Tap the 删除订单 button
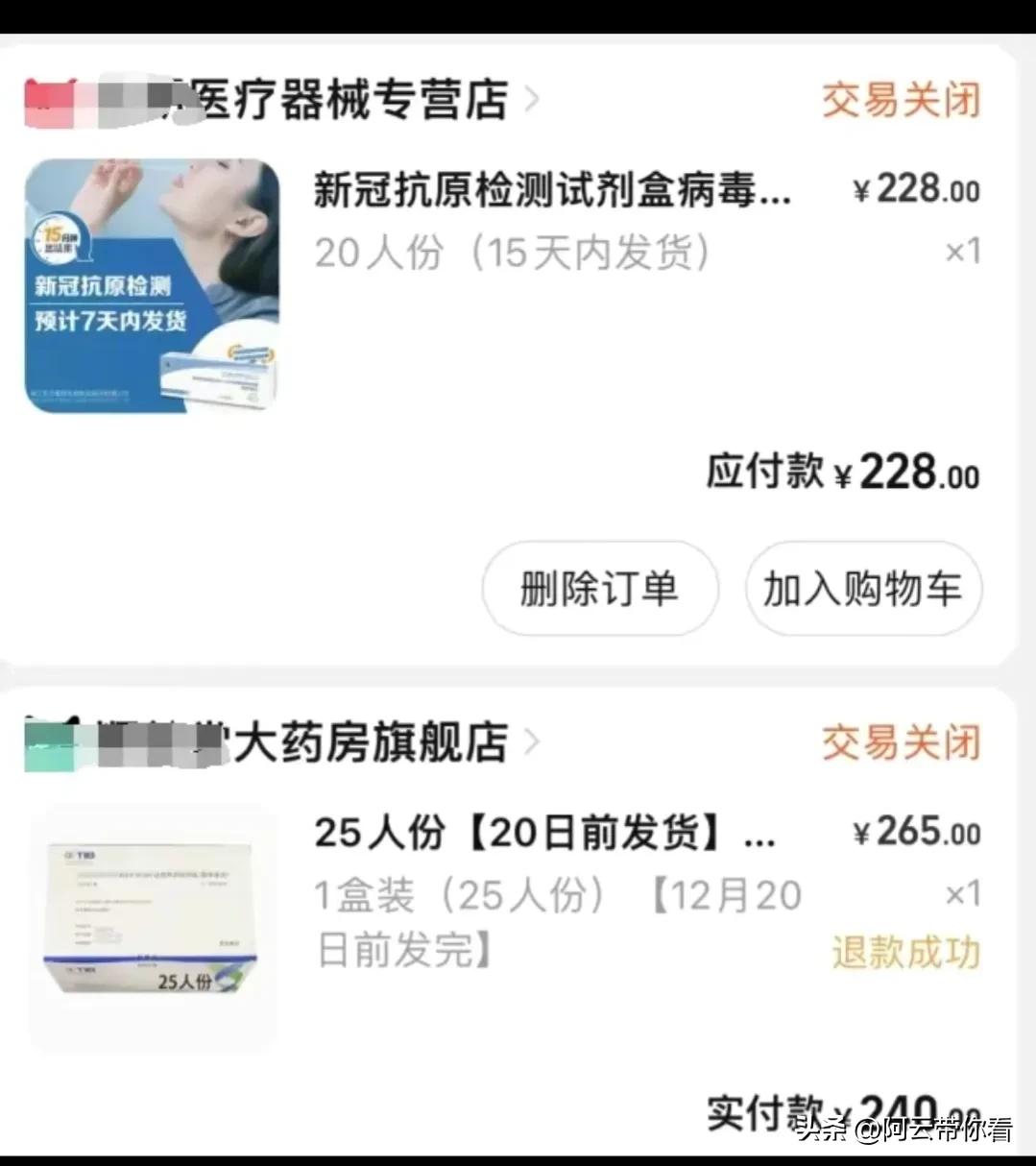 tap(599, 589)
